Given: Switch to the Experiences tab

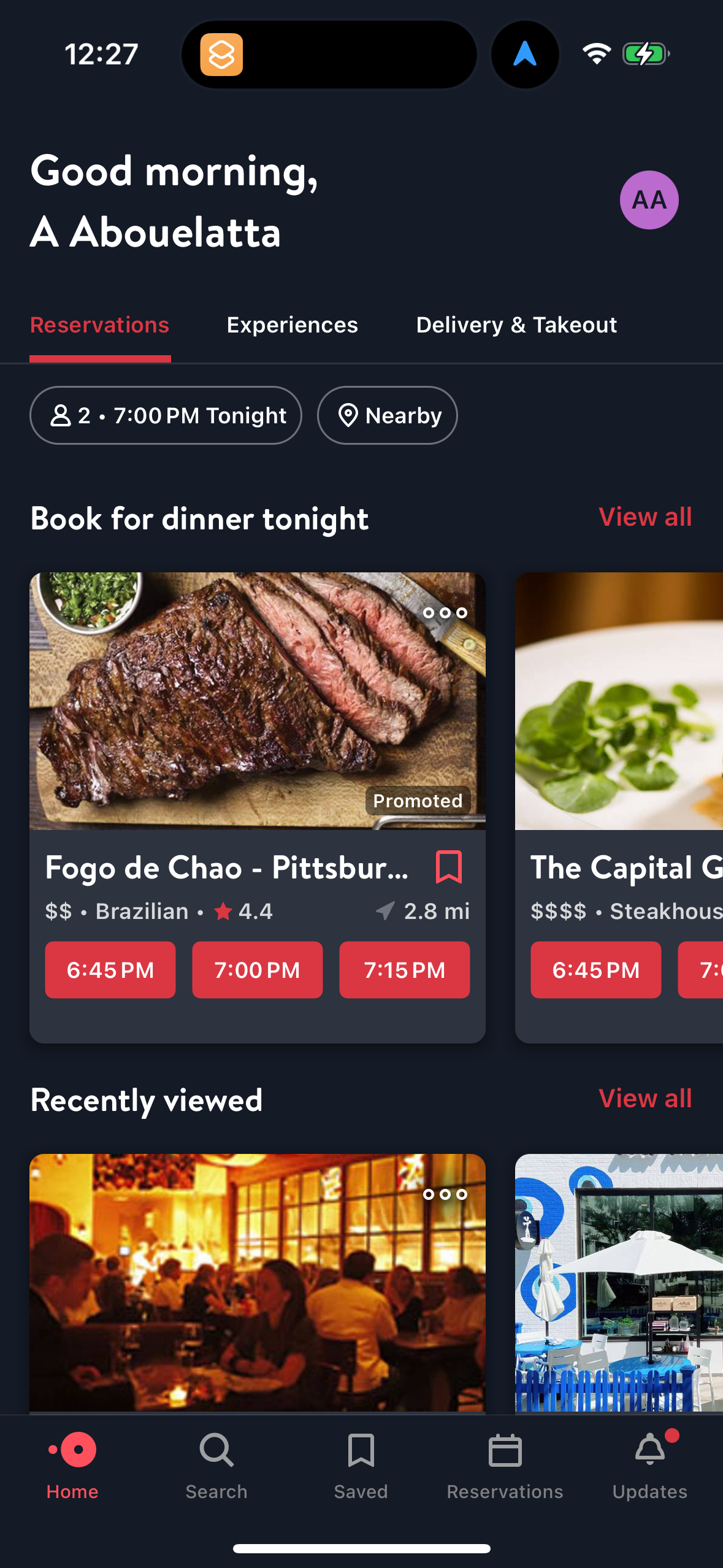Looking at the screenshot, I should click(x=292, y=325).
